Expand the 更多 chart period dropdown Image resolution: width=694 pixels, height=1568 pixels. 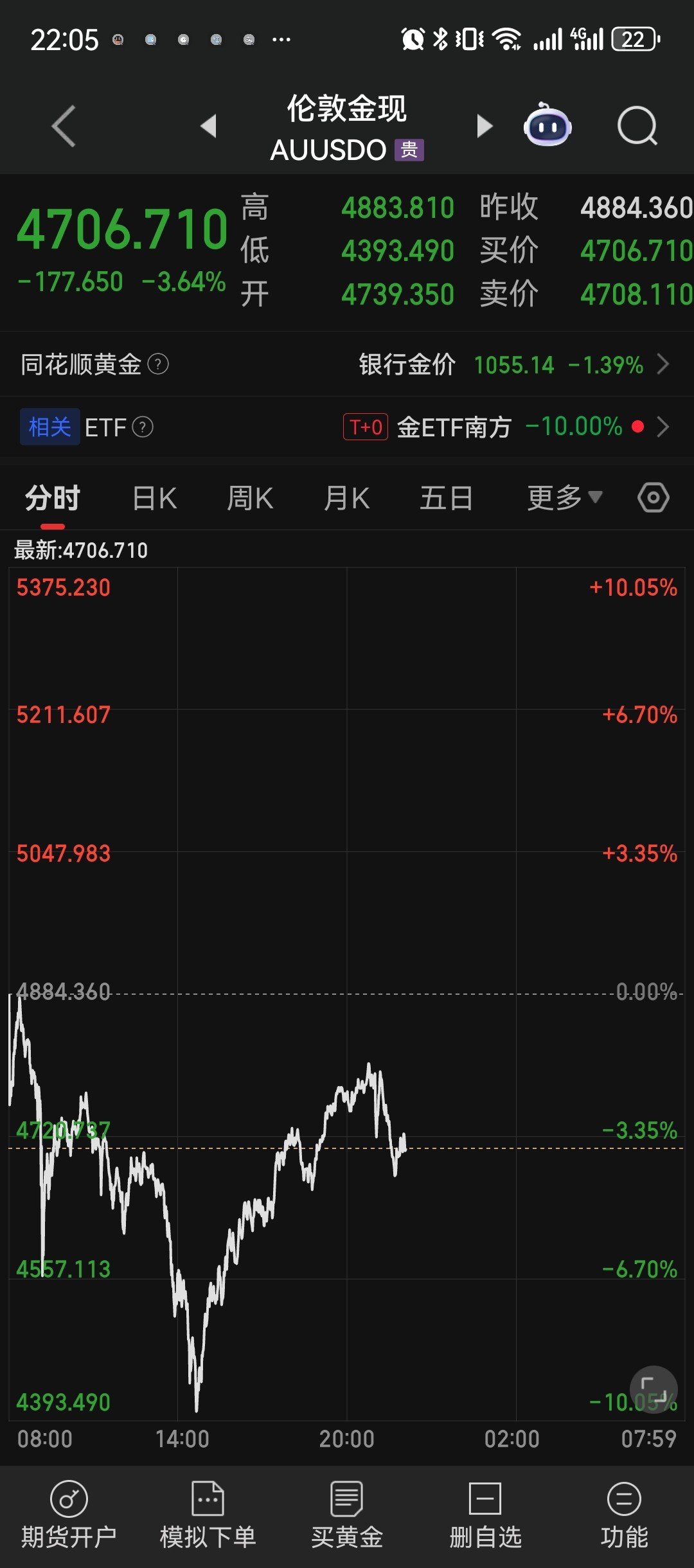564,498
